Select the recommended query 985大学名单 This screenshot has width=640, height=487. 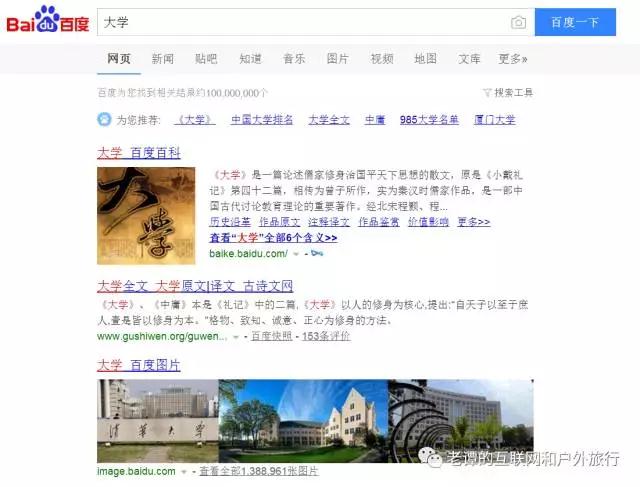429,120
